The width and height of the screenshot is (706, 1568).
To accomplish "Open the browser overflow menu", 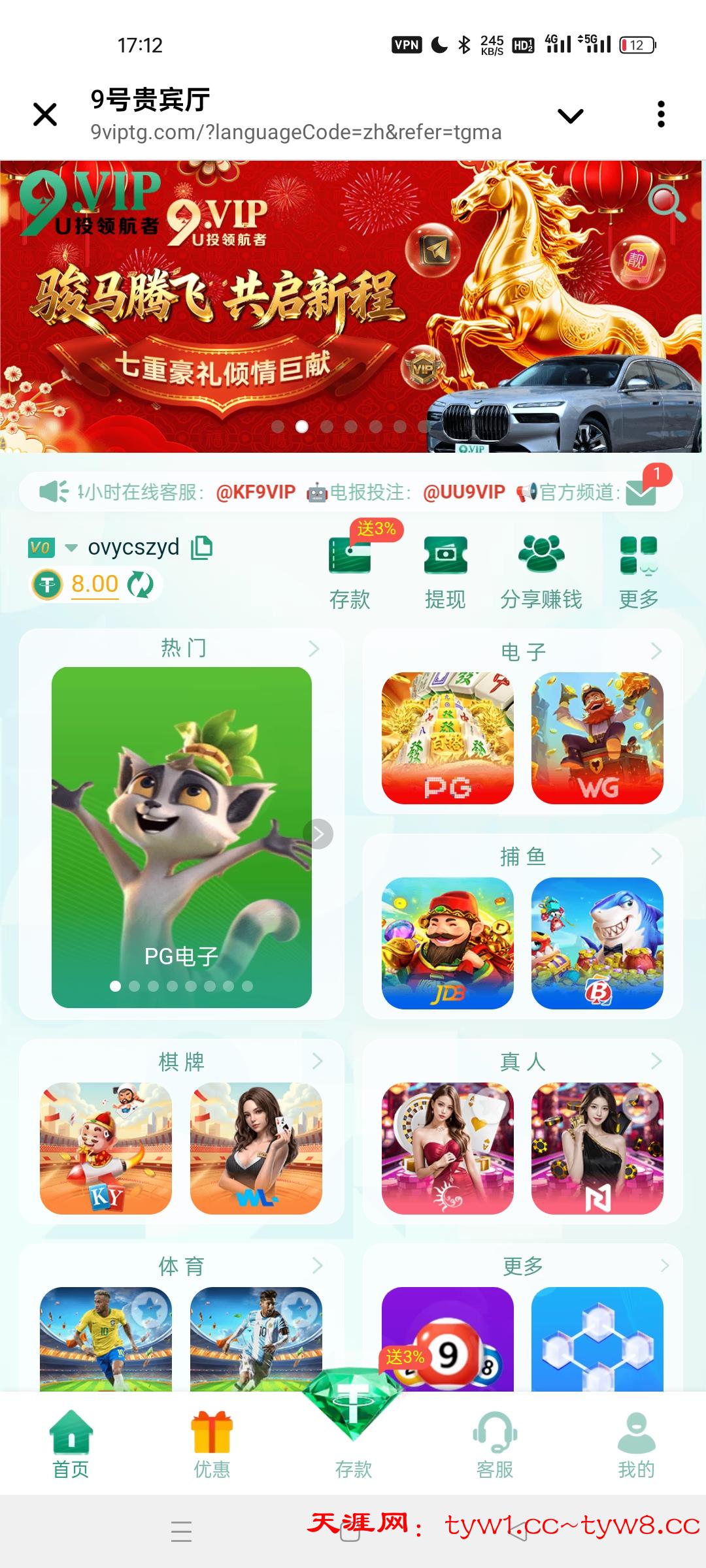I will [x=661, y=115].
